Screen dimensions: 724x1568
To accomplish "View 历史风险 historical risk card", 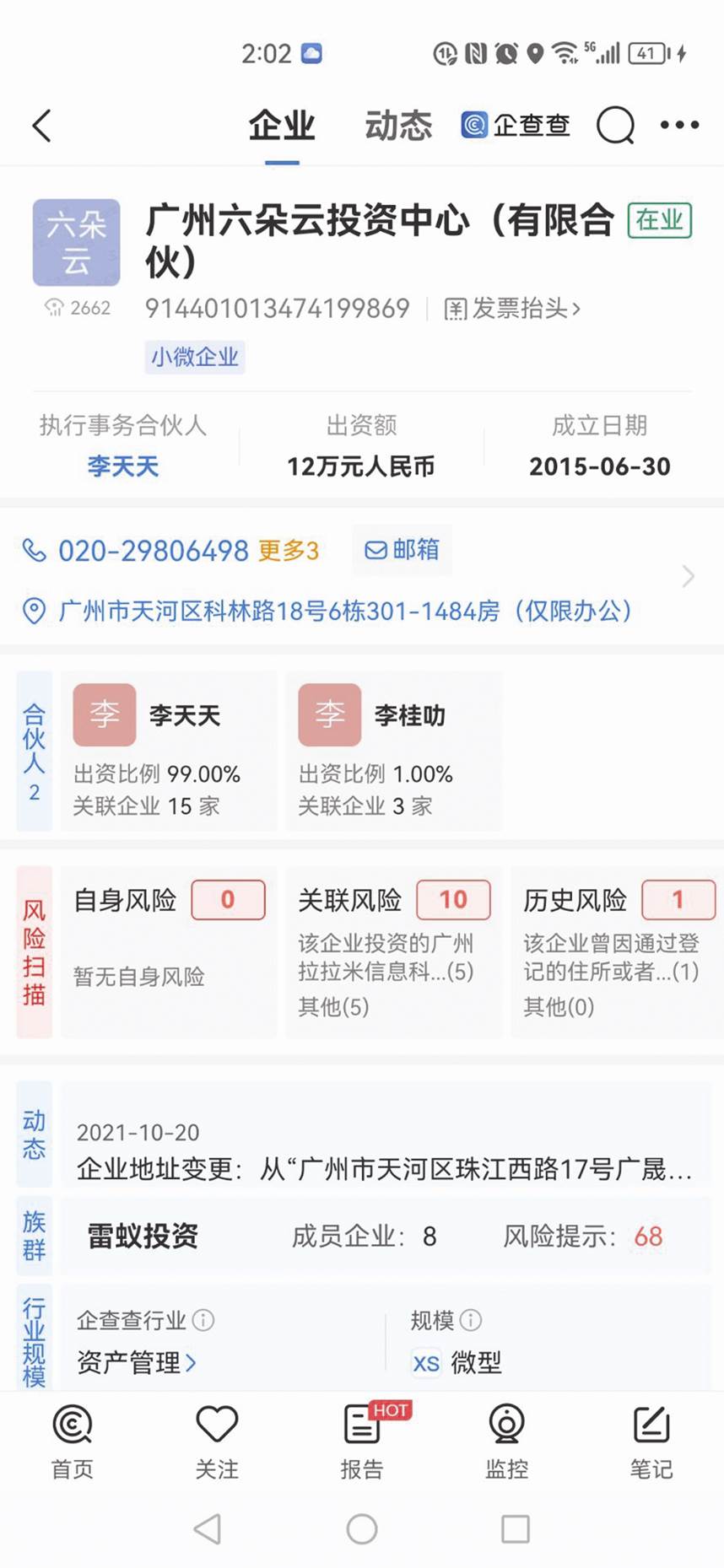I will (x=616, y=951).
